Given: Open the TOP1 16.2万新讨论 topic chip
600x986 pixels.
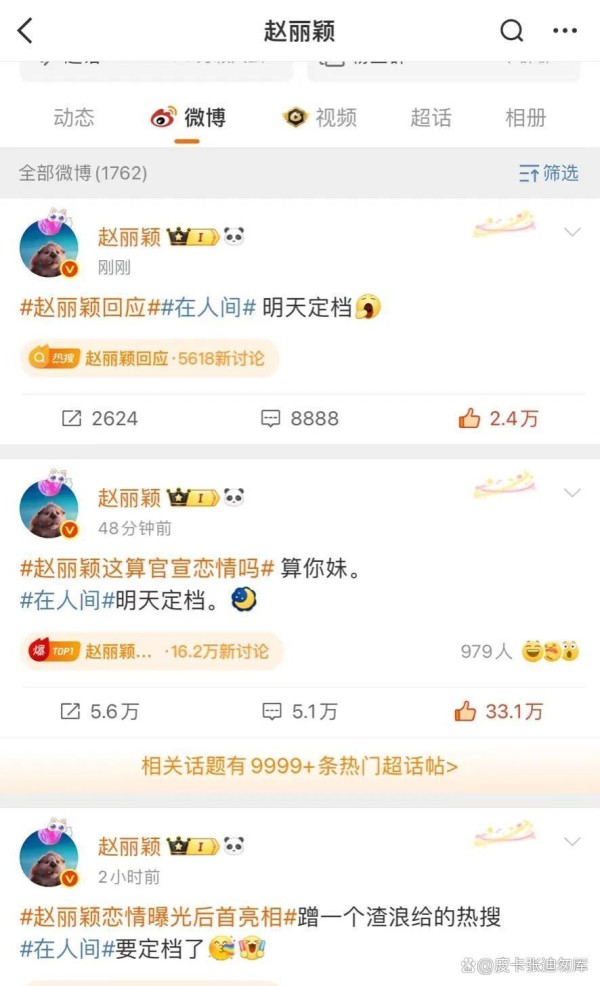Looking at the screenshot, I should pyautogui.click(x=152, y=651).
